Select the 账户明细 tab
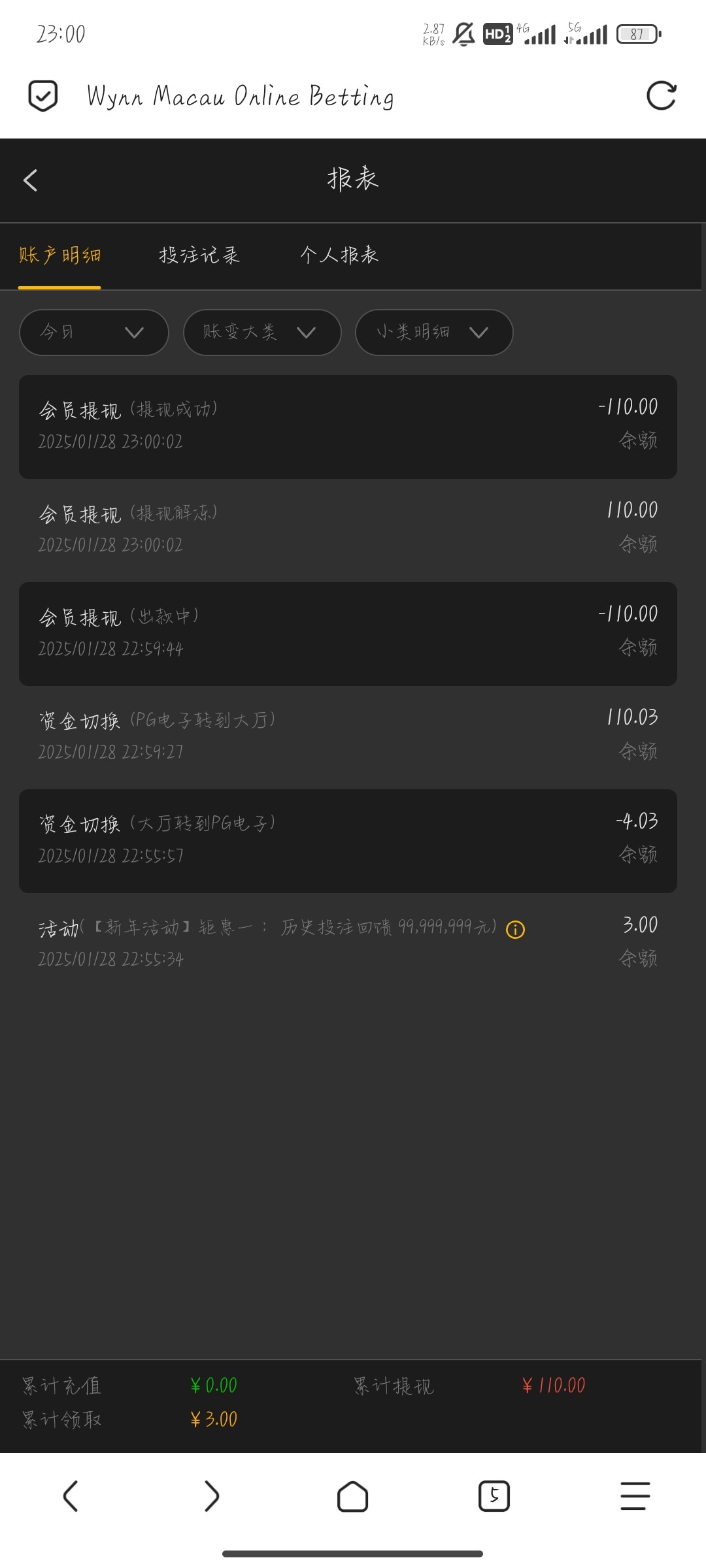 (x=59, y=255)
